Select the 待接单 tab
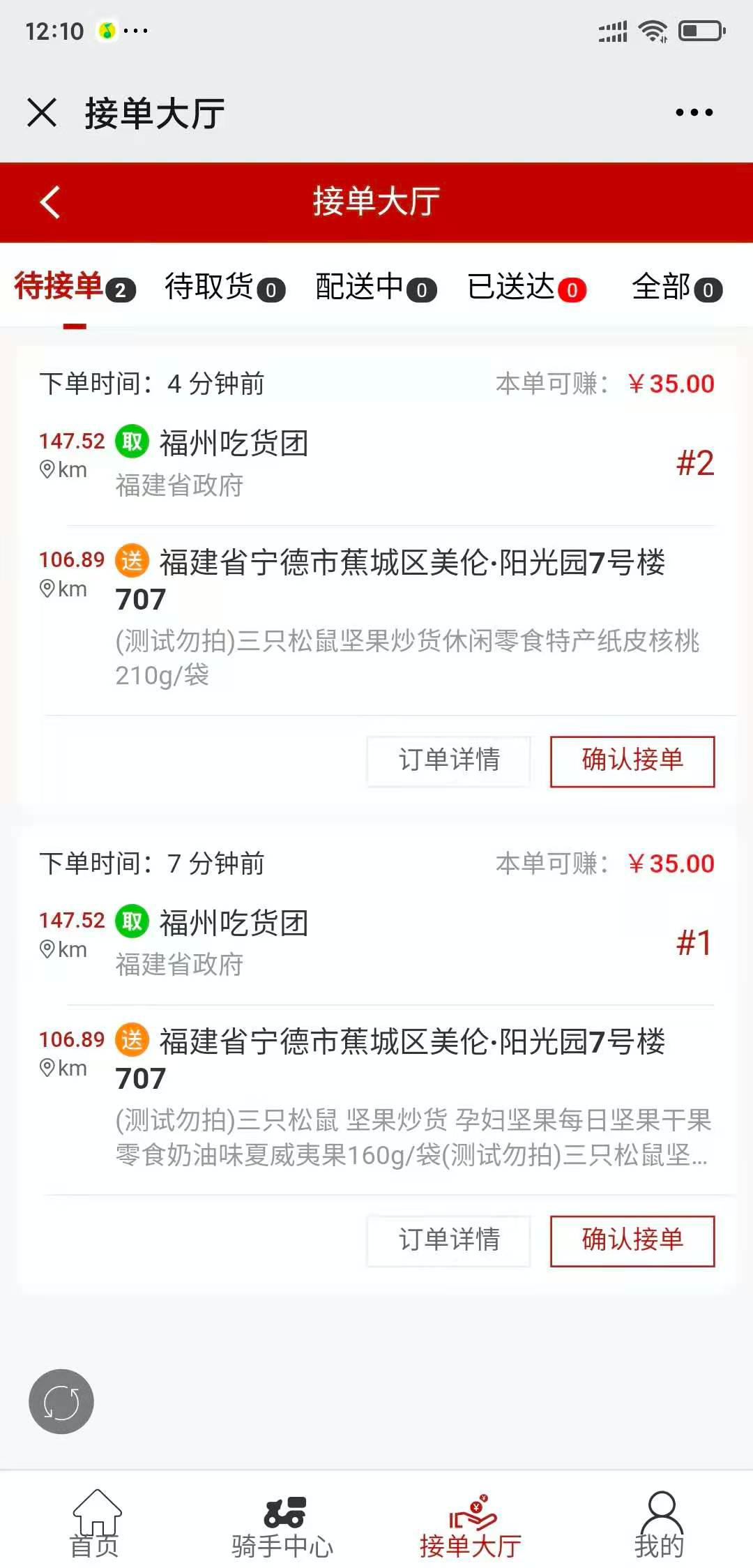This screenshot has width=753, height=1568. pos(75,287)
